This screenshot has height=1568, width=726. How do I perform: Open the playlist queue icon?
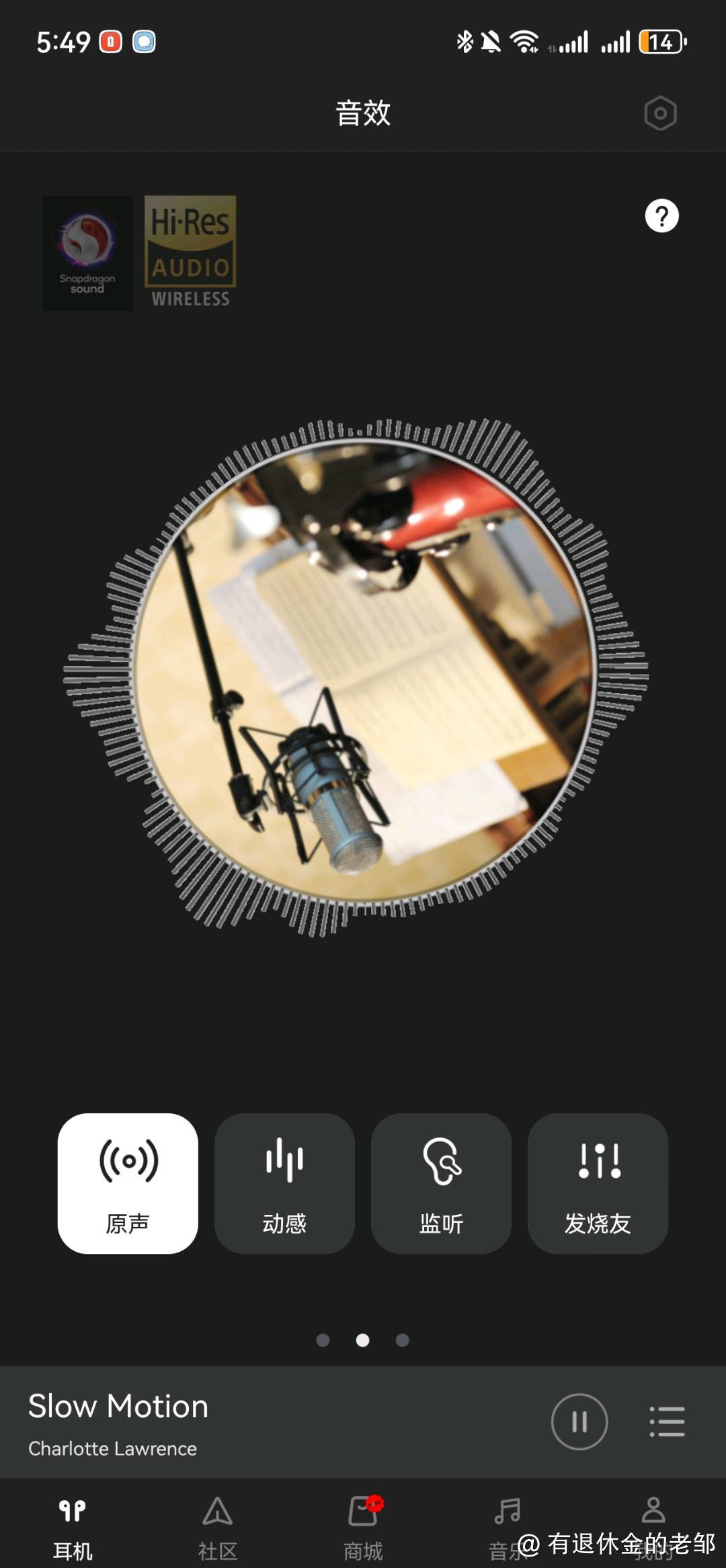pos(667,1421)
